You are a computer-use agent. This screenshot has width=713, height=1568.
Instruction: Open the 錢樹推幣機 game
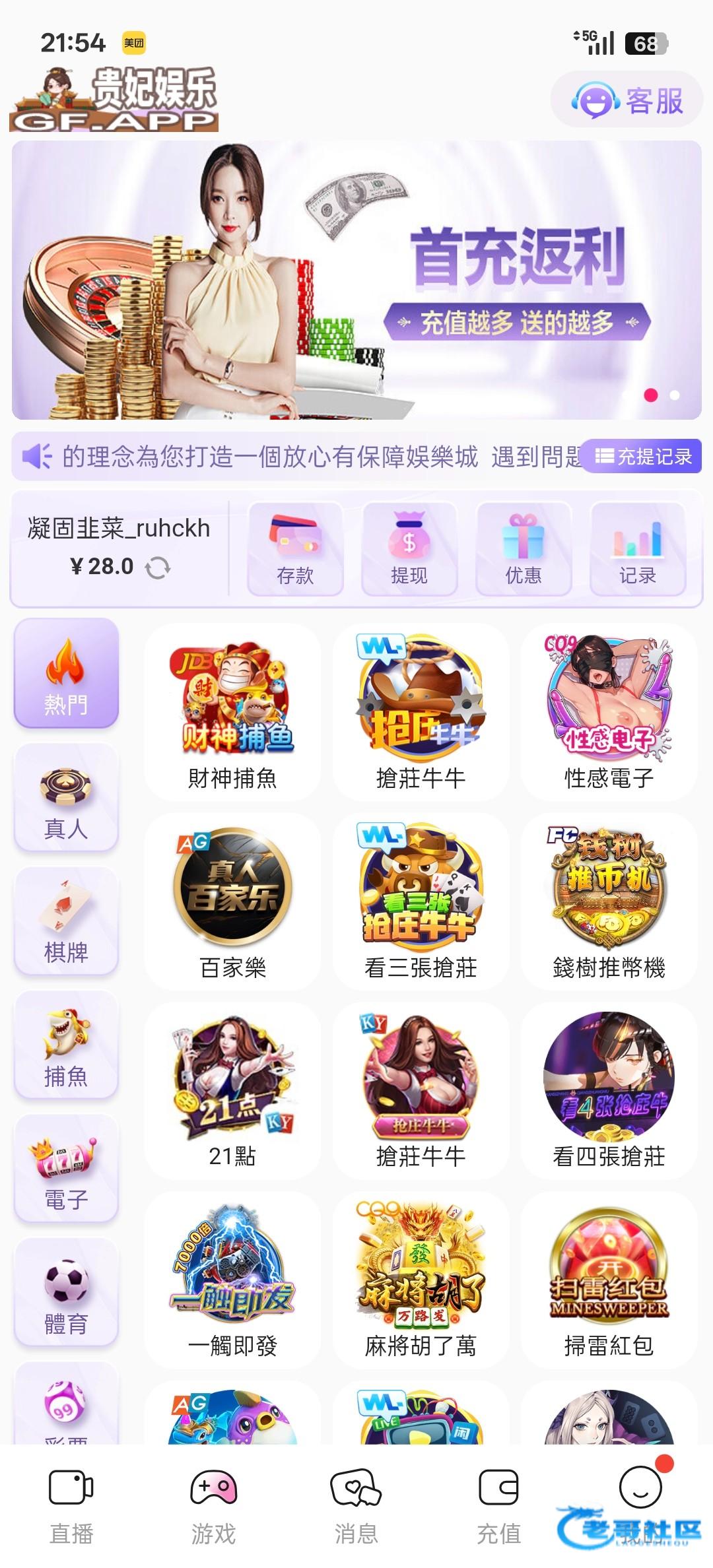tap(609, 901)
